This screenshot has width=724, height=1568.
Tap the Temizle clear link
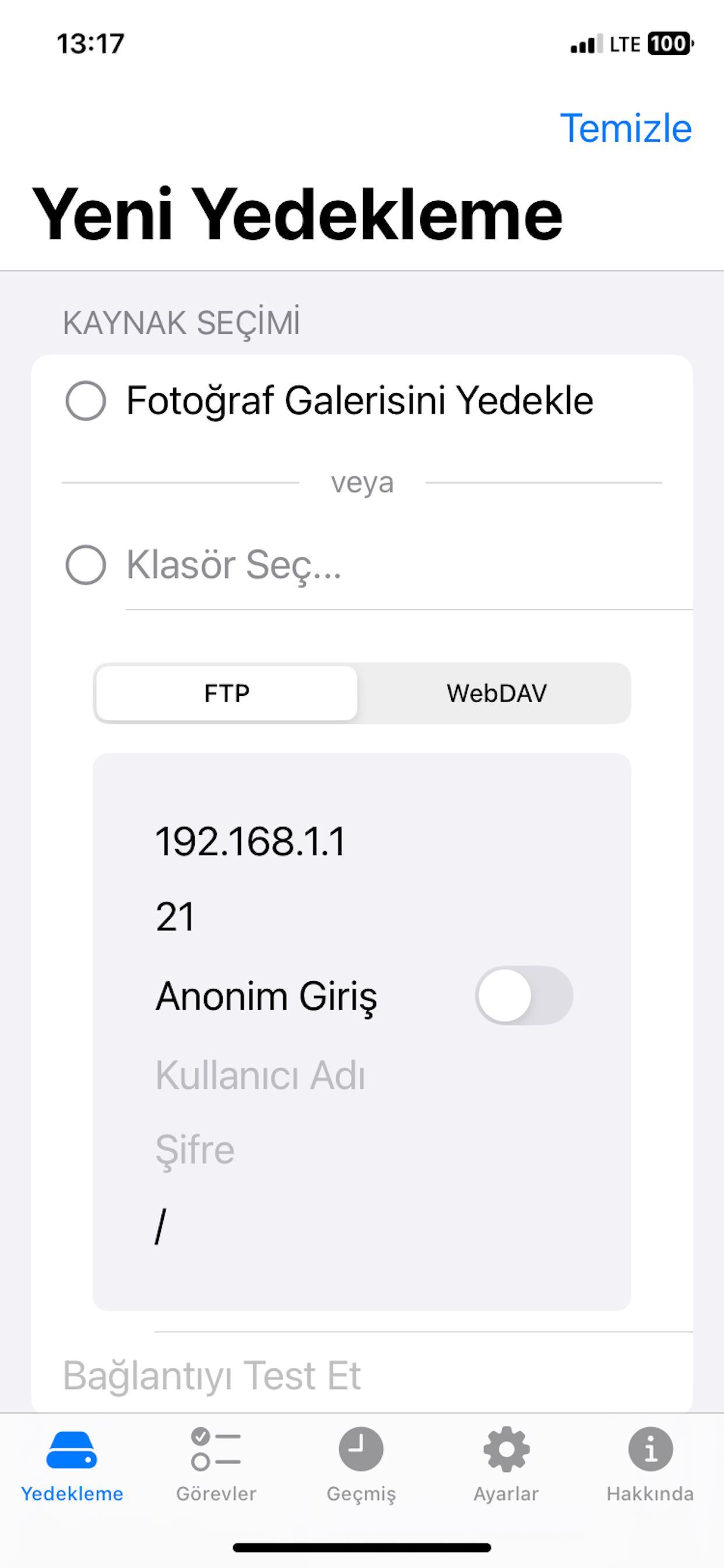pyautogui.click(x=625, y=127)
